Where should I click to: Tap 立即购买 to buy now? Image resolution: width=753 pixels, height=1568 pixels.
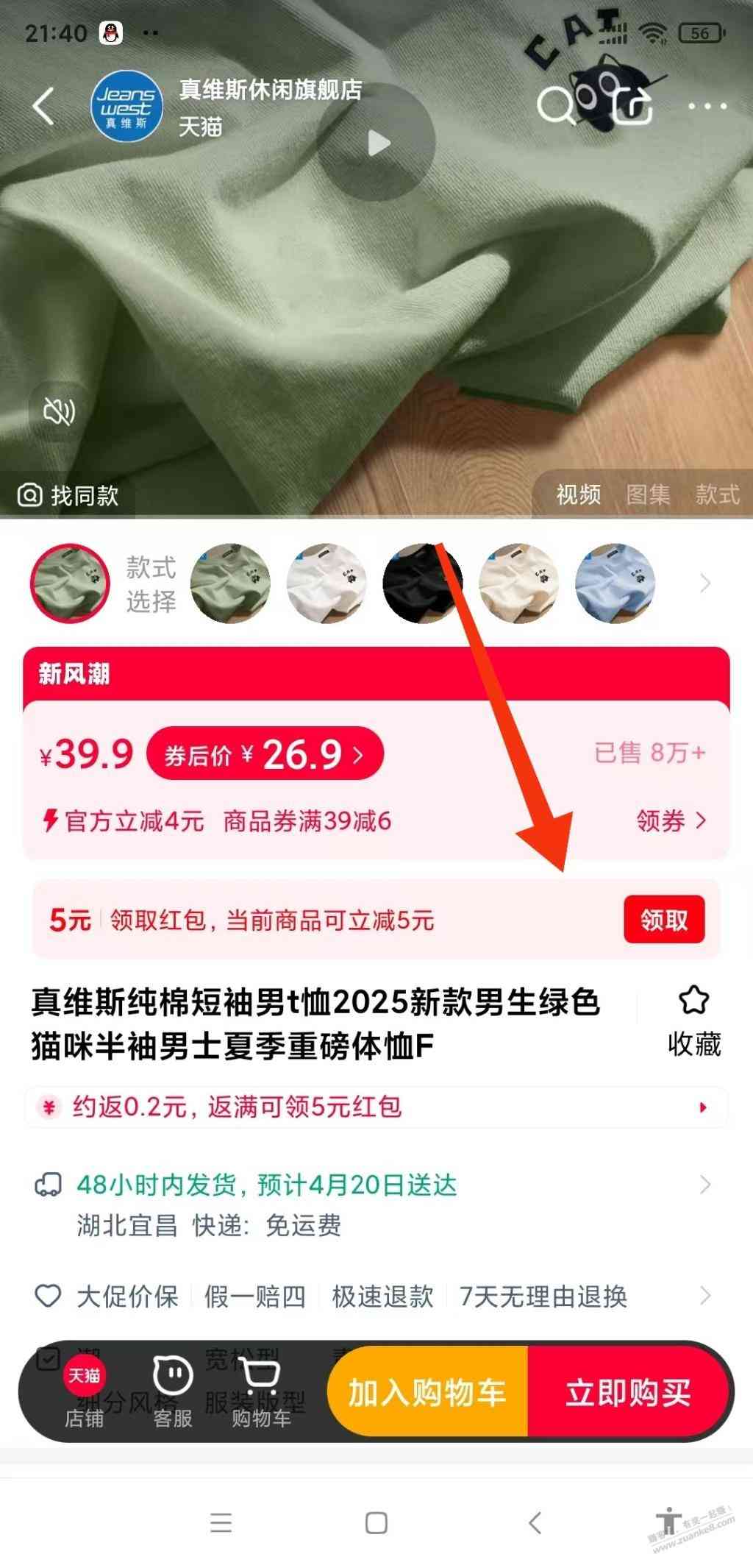click(628, 1393)
